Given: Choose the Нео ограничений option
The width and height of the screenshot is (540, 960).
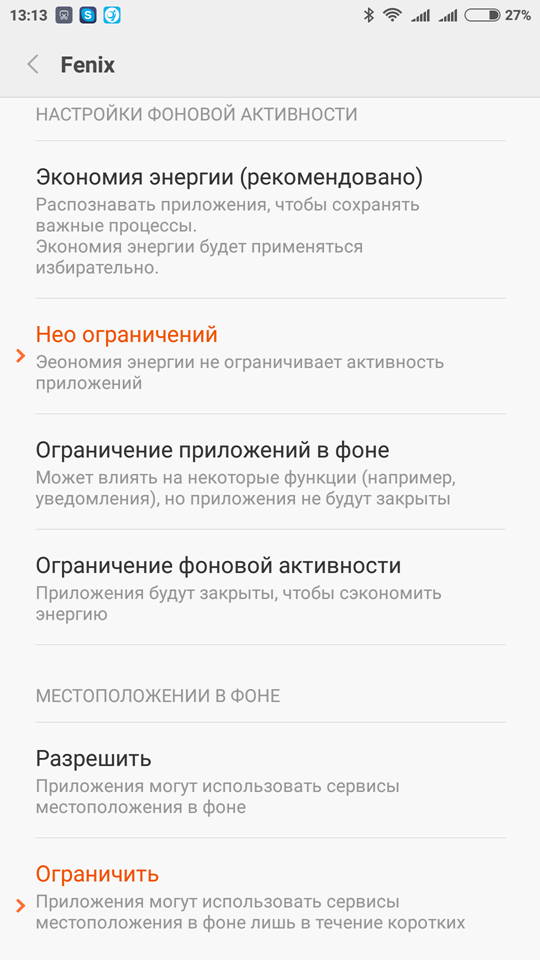Looking at the screenshot, I should pos(270,356).
